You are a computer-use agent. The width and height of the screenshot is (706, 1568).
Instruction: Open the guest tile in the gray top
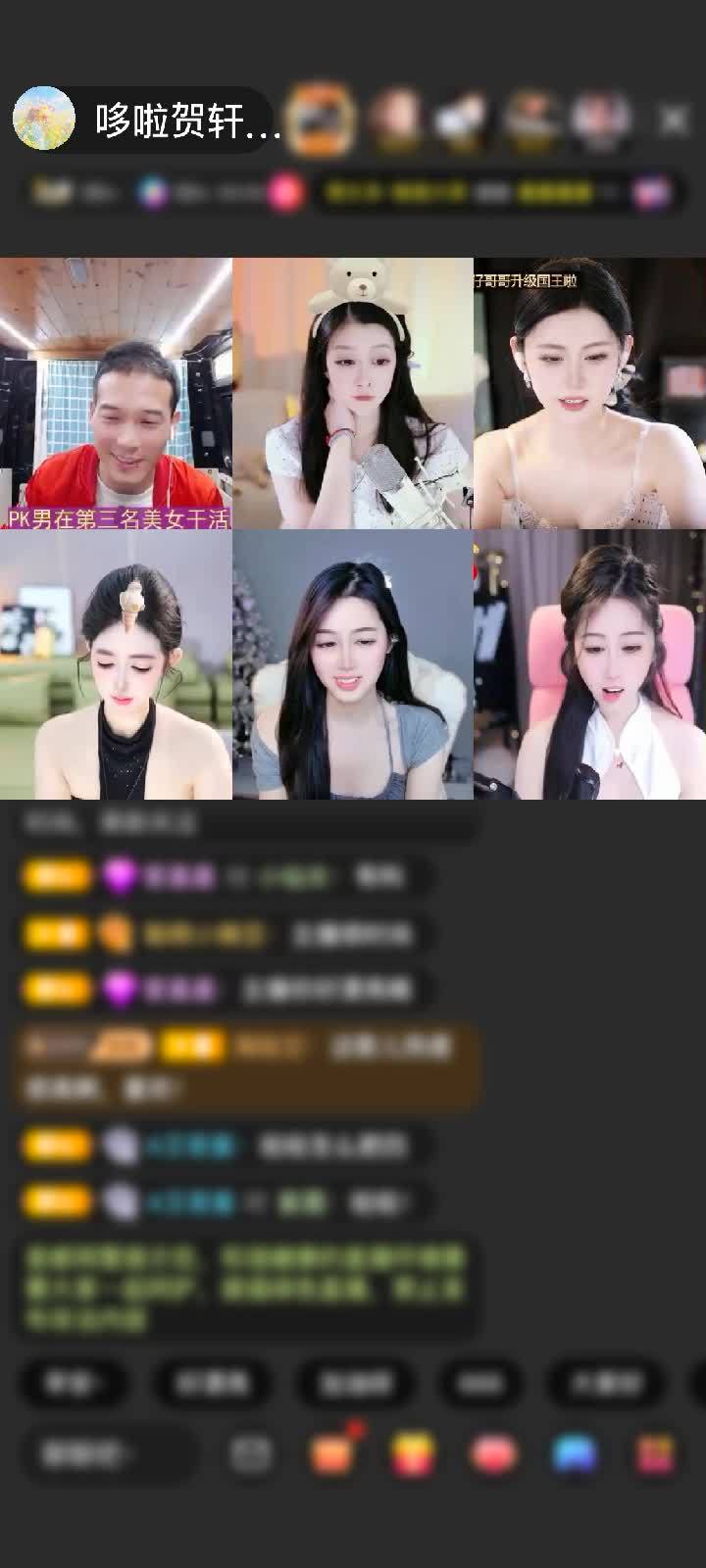[353, 665]
